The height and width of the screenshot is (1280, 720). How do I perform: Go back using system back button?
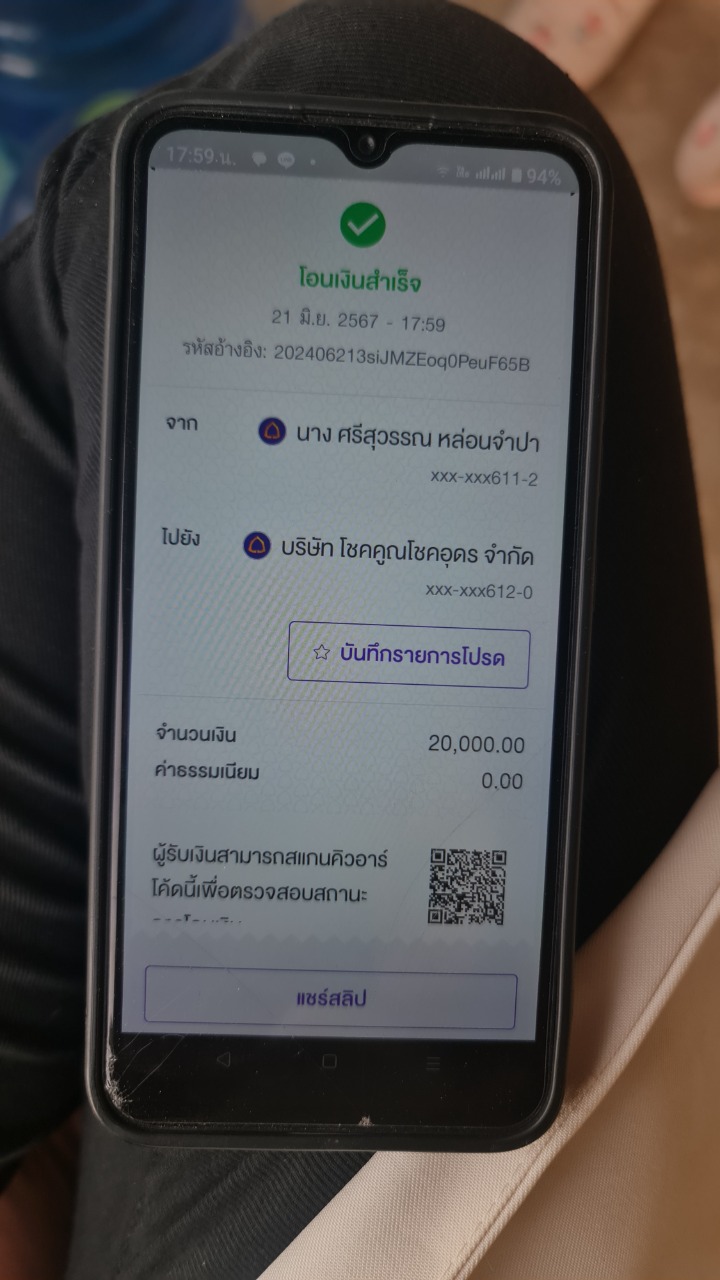tap(224, 1060)
